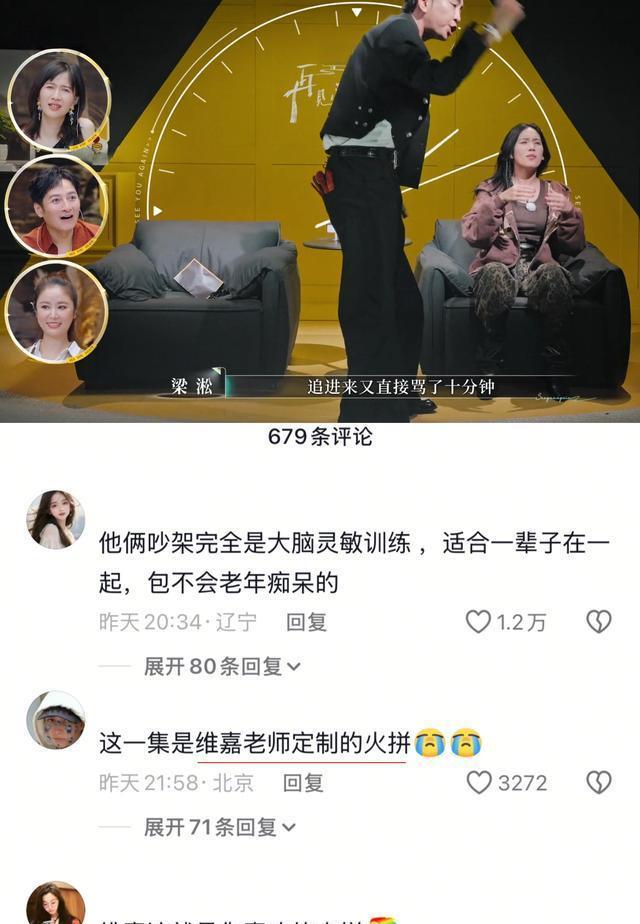
Task: Reply to the comment posted 昨天 20:34
Action: (306, 622)
